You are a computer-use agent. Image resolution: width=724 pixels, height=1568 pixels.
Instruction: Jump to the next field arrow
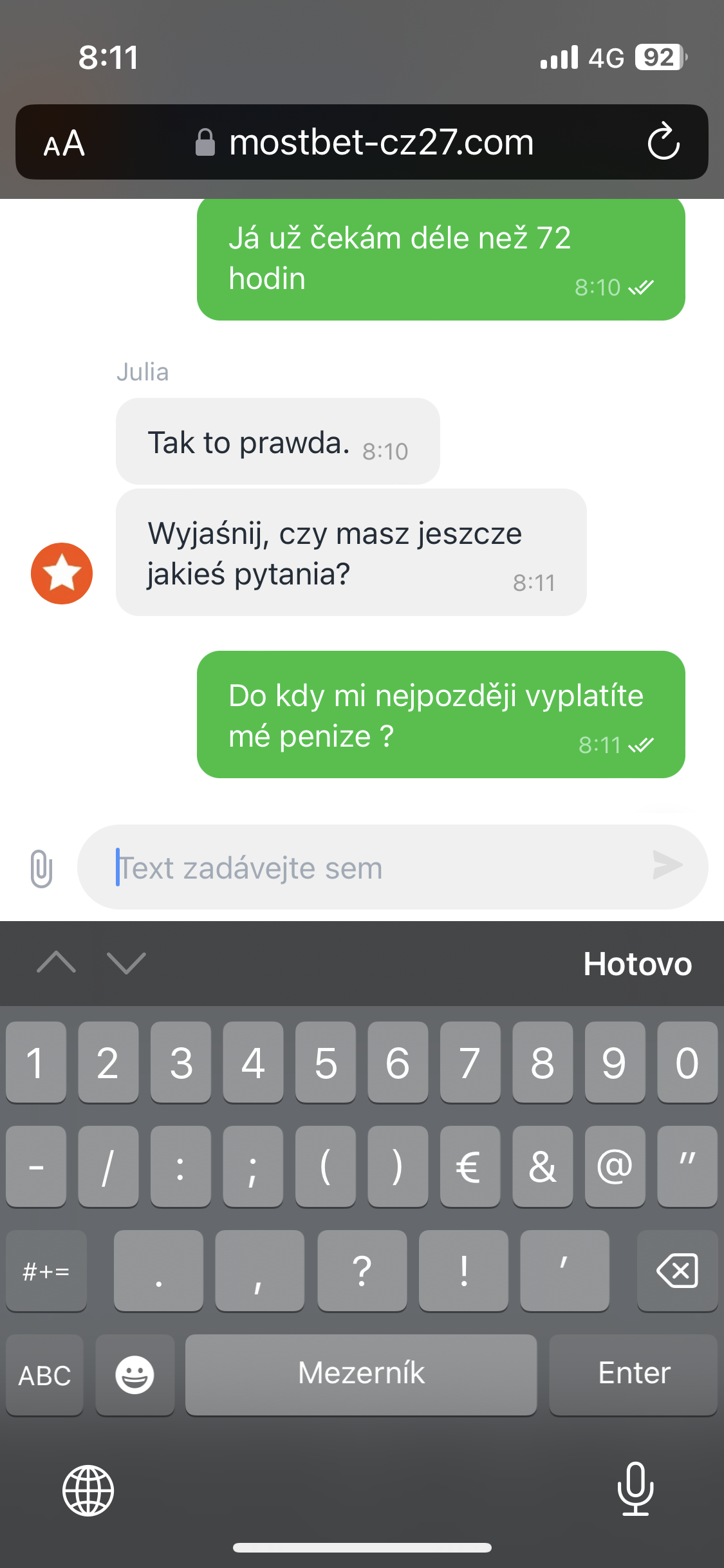pyautogui.click(x=126, y=962)
